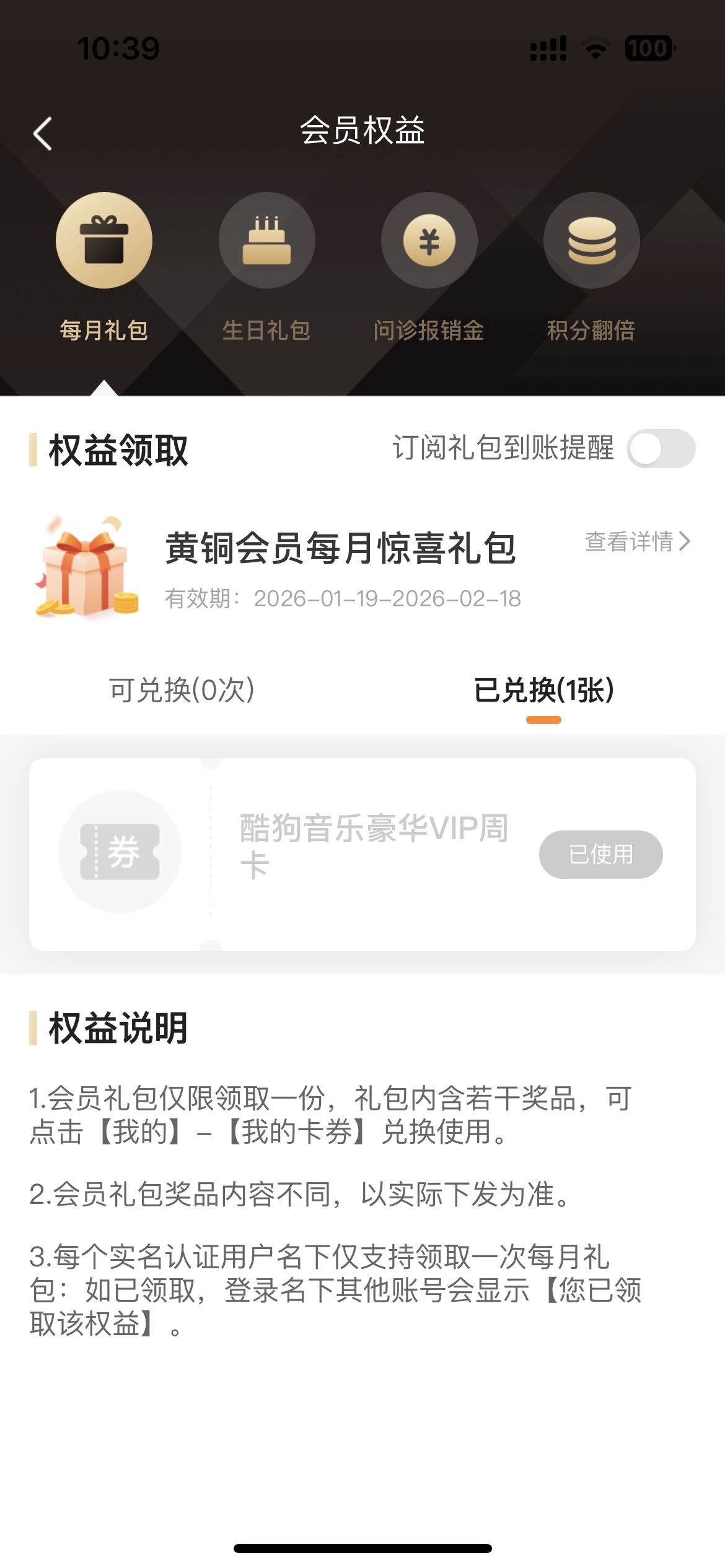Tap 查看详情 for the gift pack
725x1568 pixels.
click(x=637, y=542)
